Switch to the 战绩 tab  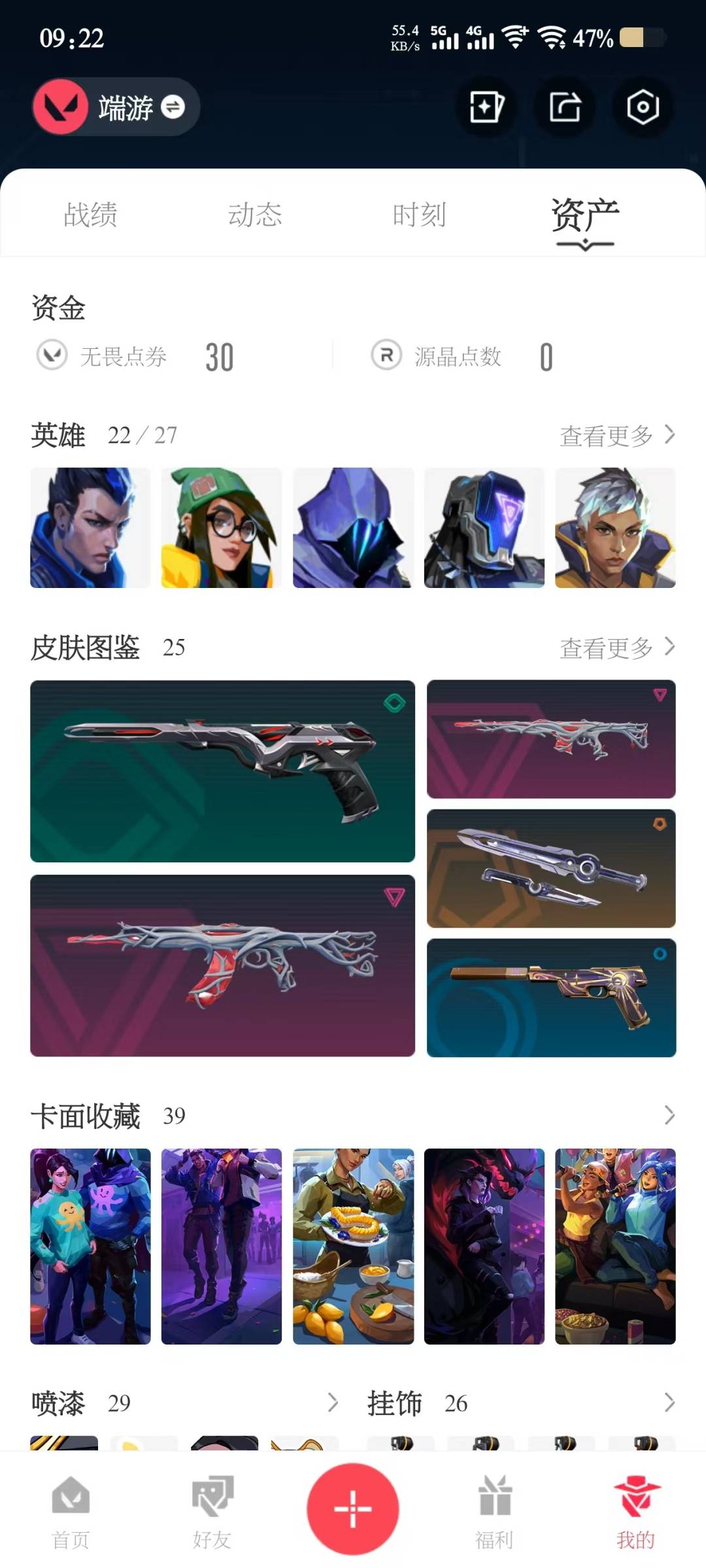tap(91, 214)
